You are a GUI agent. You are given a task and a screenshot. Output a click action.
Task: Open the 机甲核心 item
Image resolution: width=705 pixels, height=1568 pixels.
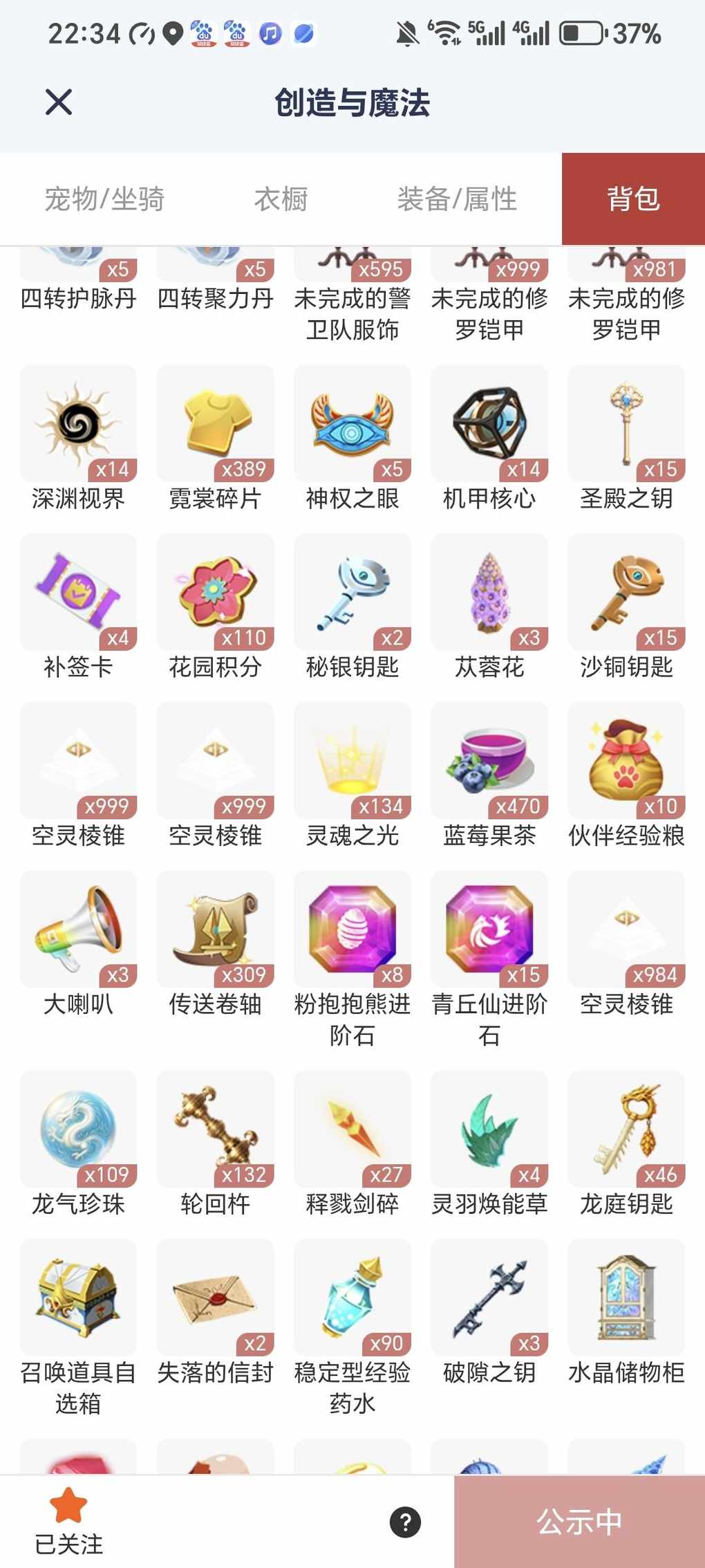pos(489,423)
